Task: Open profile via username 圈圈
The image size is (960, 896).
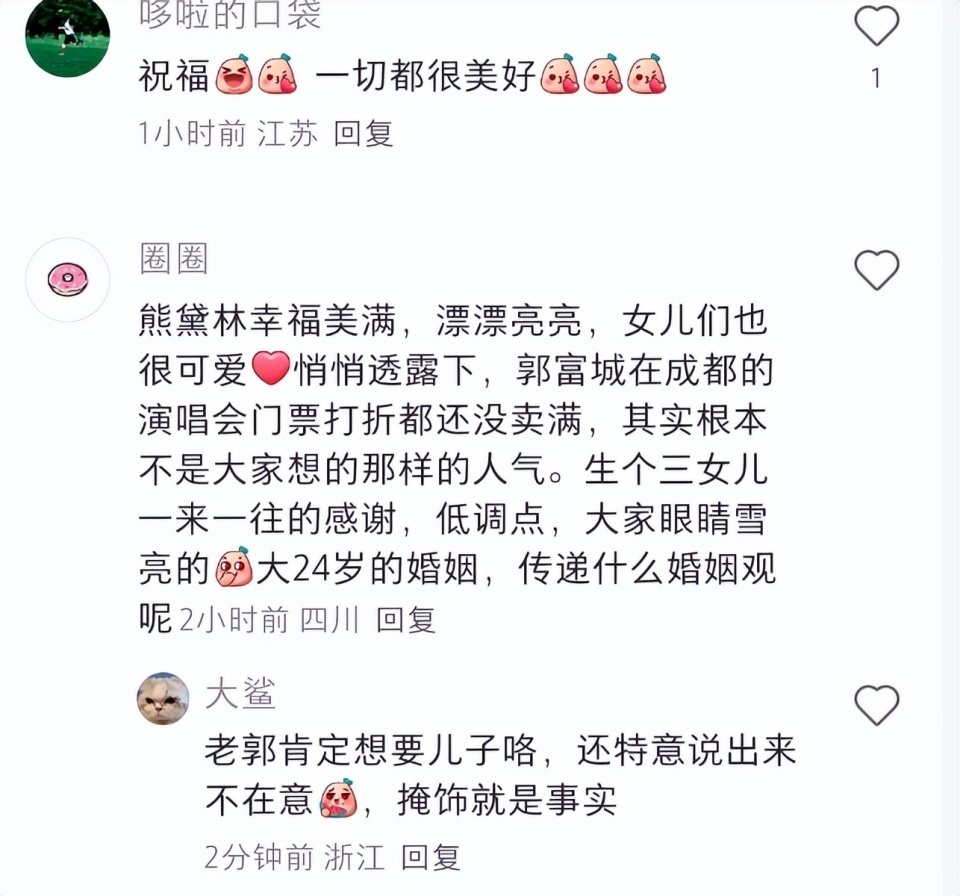Action: click(174, 259)
